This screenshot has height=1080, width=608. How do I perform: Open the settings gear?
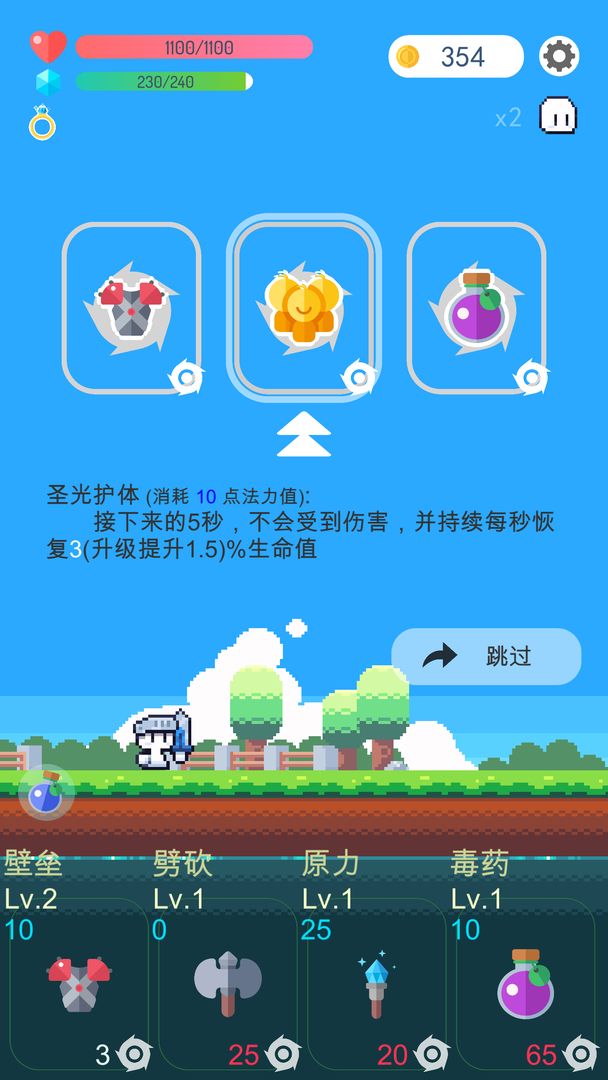point(559,56)
